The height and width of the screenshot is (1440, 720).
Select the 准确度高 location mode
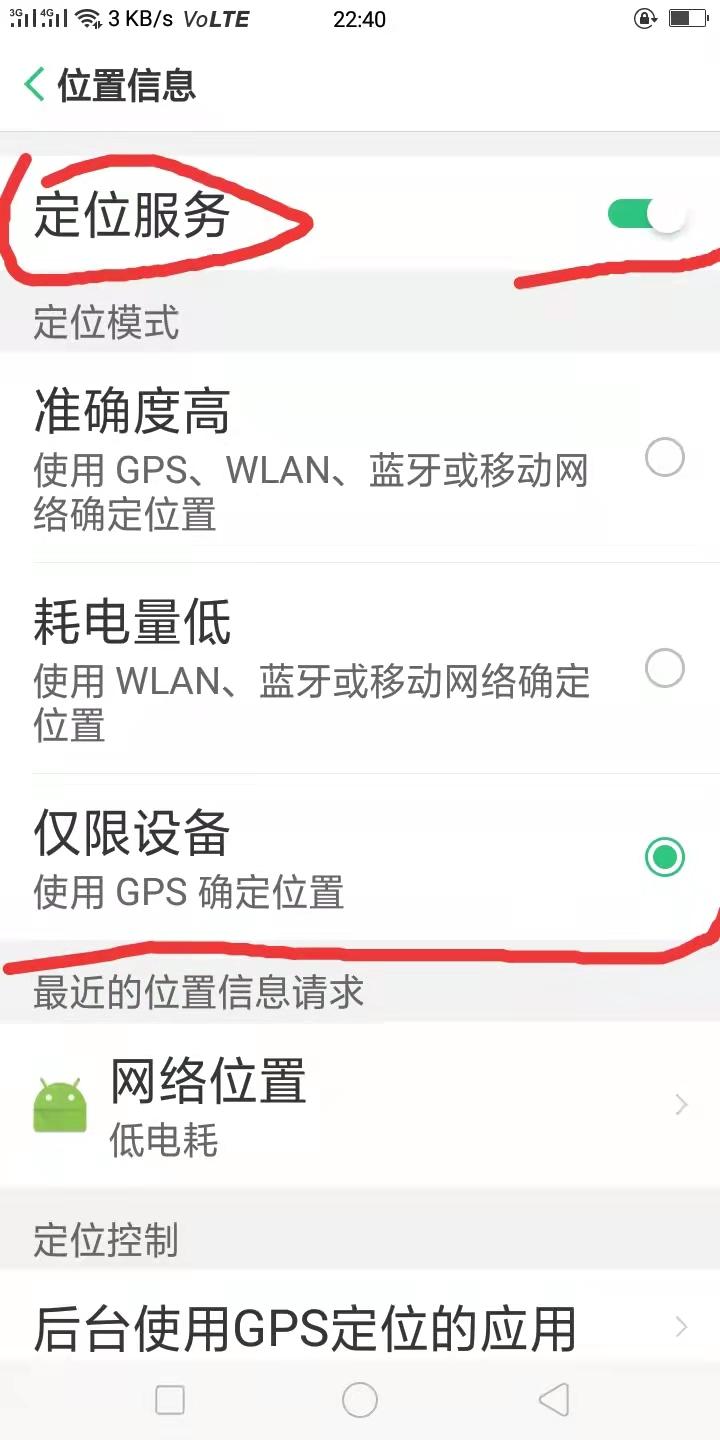click(x=665, y=458)
